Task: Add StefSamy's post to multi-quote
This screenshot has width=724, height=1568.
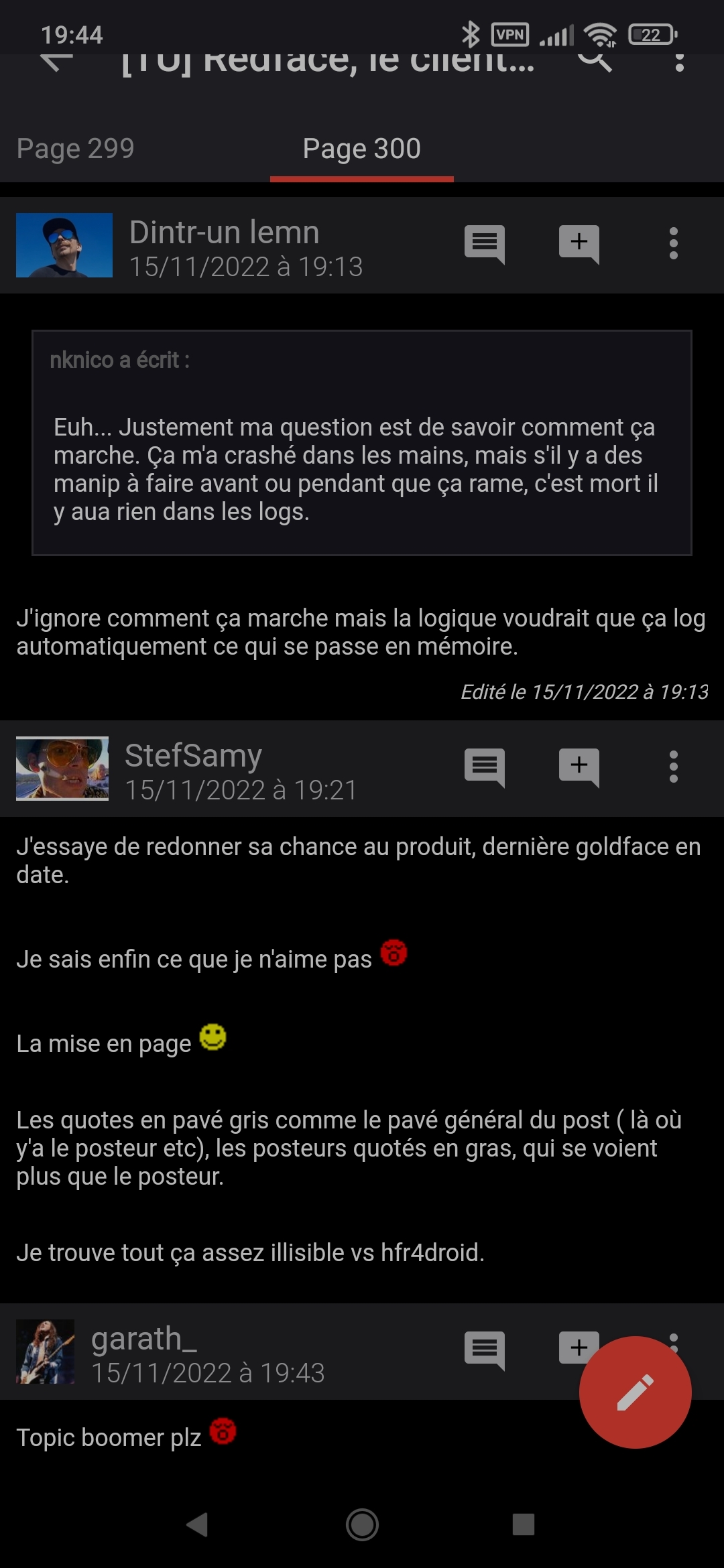Action: pos(579,767)
